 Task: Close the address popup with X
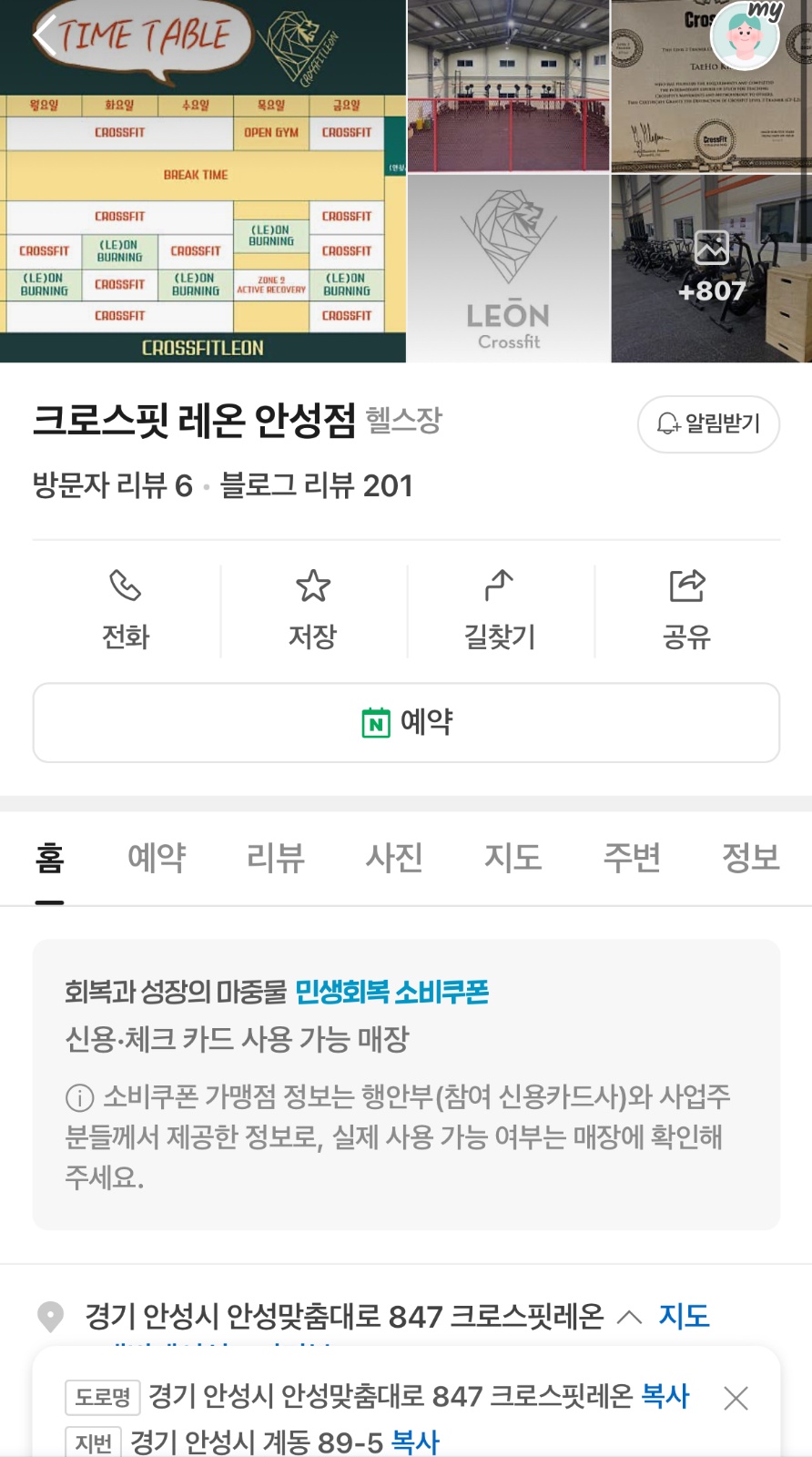736,1397
